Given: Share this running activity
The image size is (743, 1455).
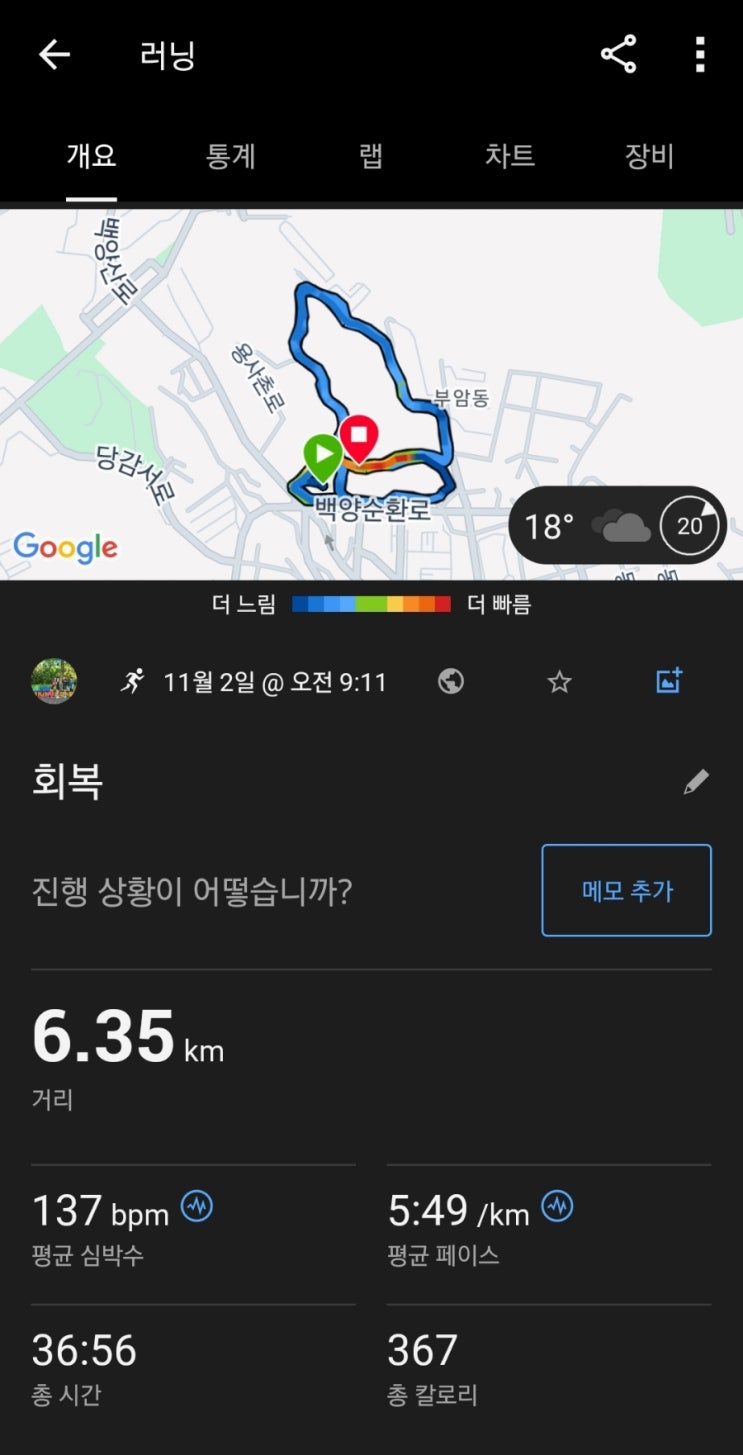Looking at the screenshot, I should point(618,55).
